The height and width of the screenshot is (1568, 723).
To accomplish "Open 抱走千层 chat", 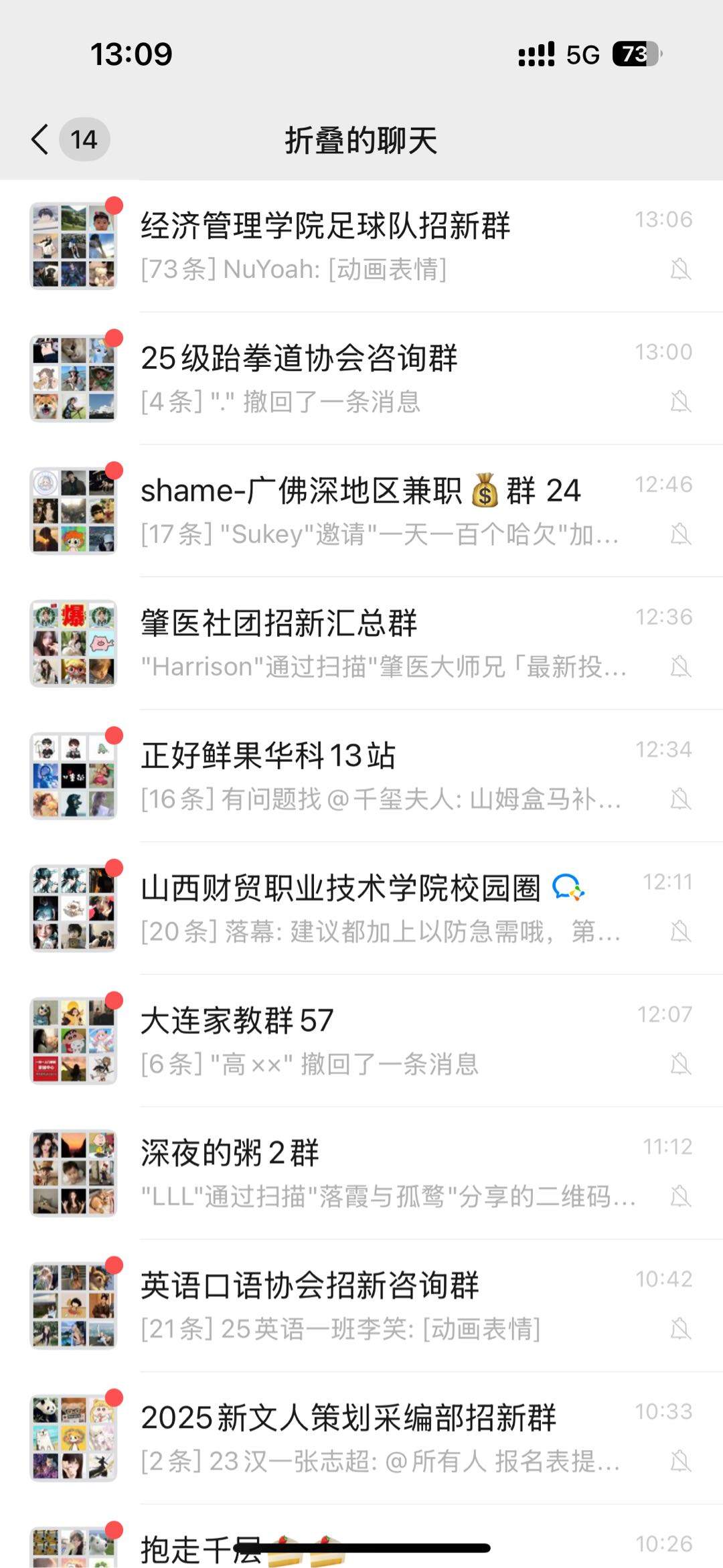I will click(x=361, y=1548).
